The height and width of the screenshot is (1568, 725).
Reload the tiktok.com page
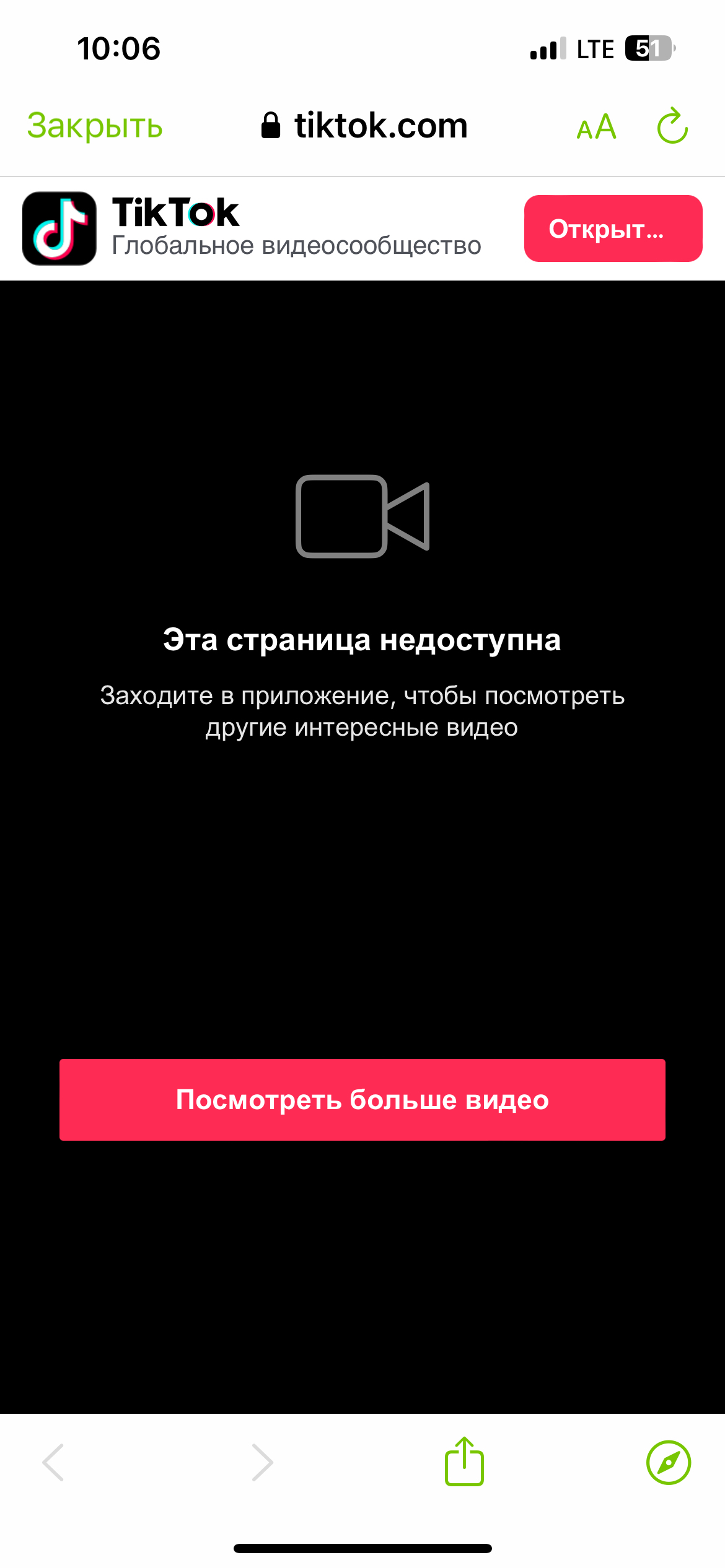[672, 126]
